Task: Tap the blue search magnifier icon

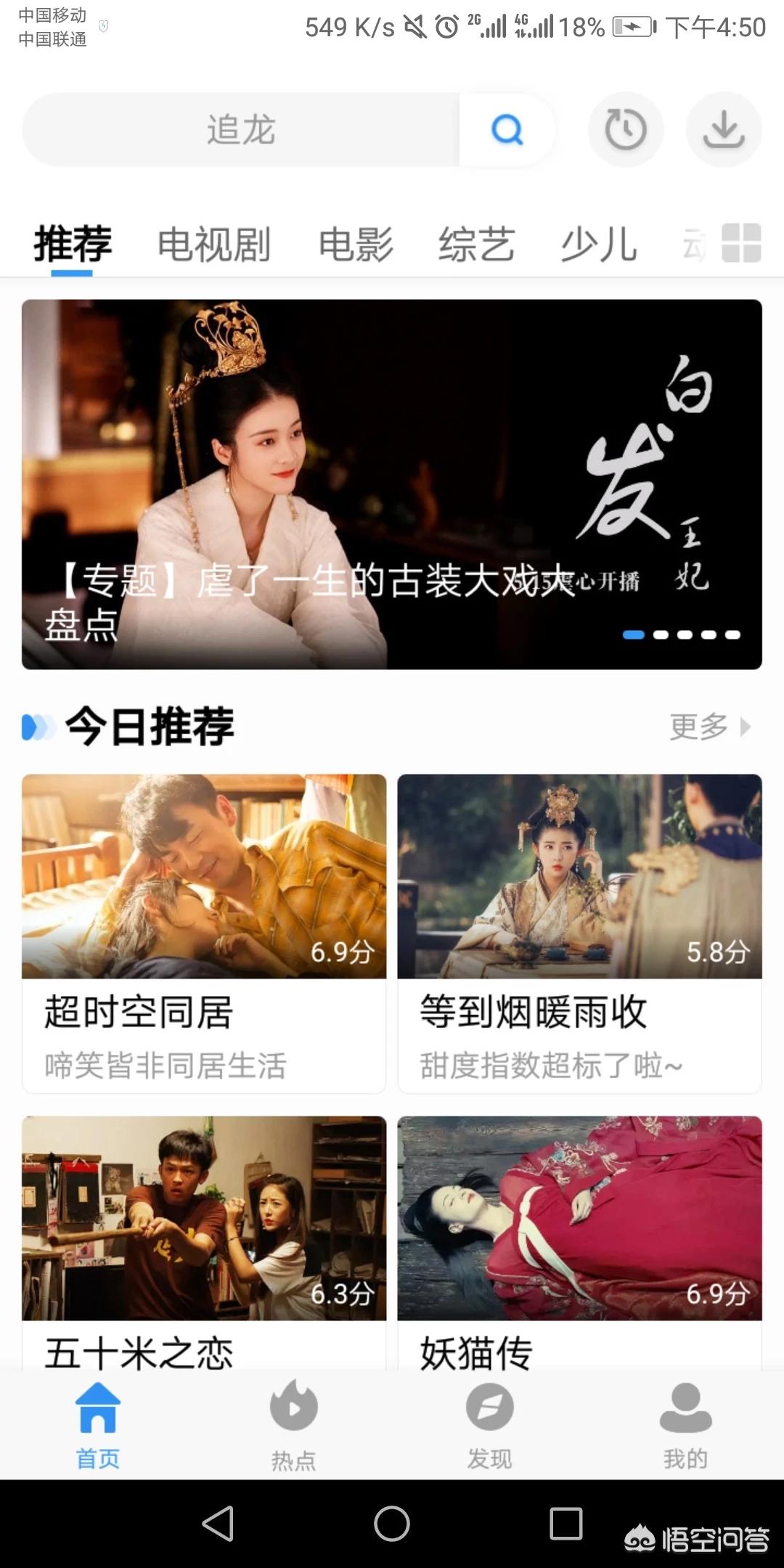Action: tap(507, 131)
